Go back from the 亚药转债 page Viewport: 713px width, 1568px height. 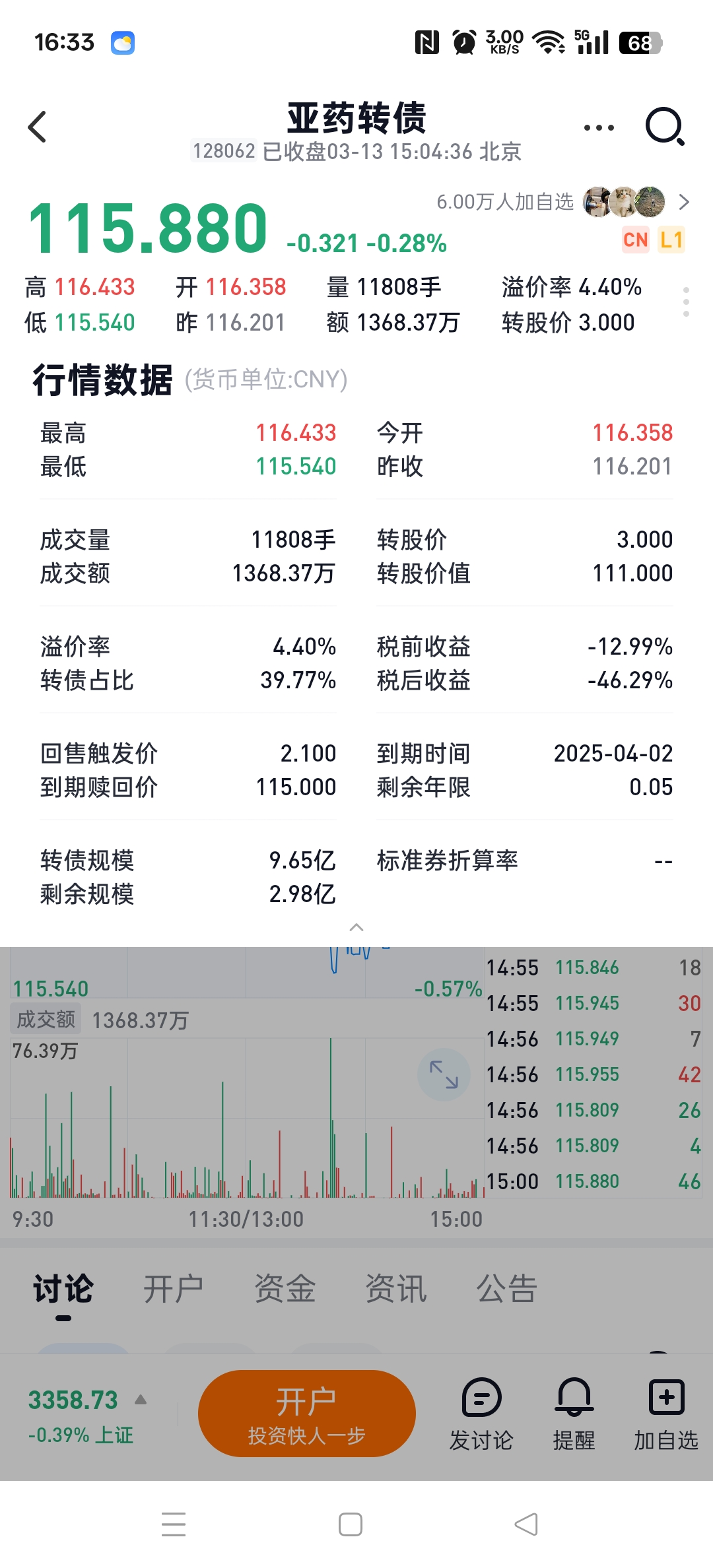tap(38, 127)
